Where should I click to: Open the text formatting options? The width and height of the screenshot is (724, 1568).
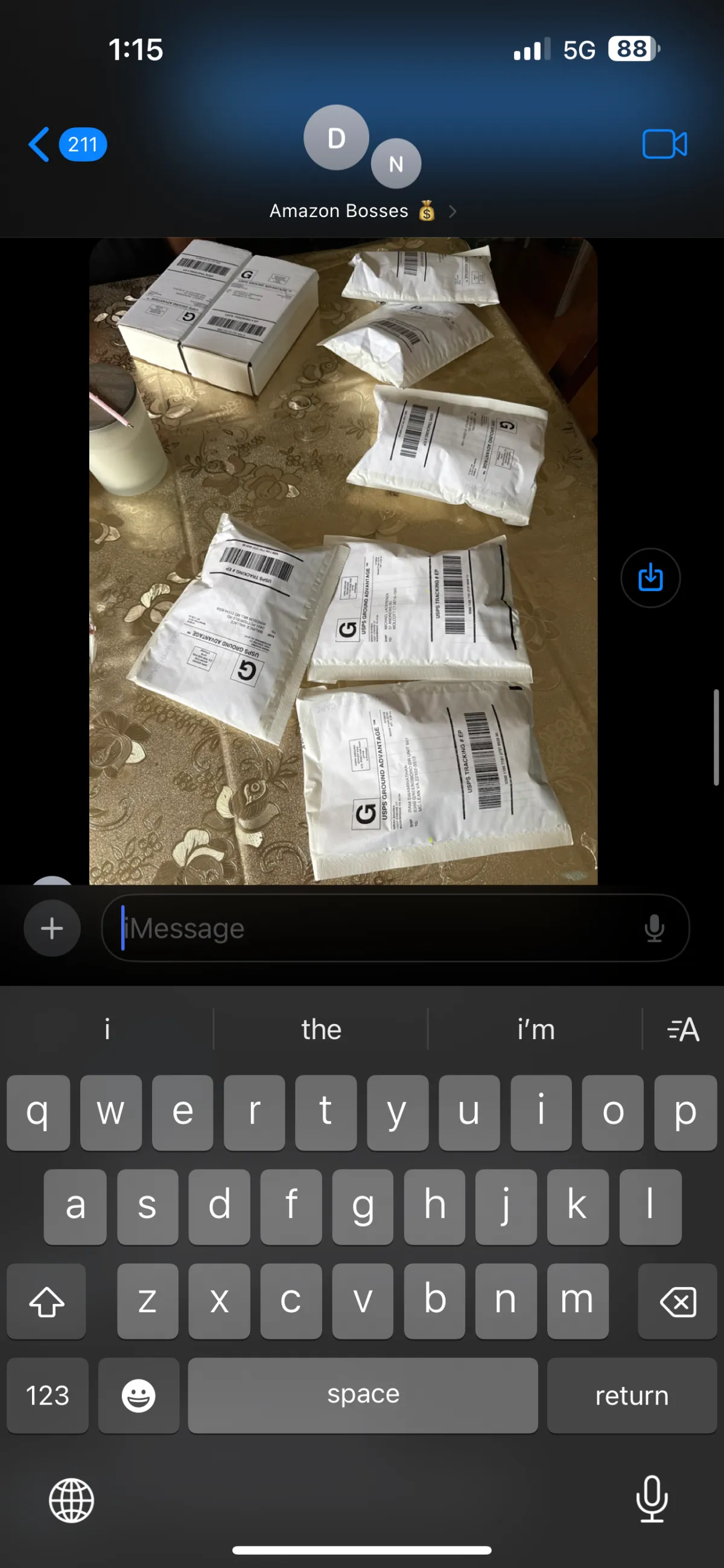pyautogui.click(x=682, y=1030)
